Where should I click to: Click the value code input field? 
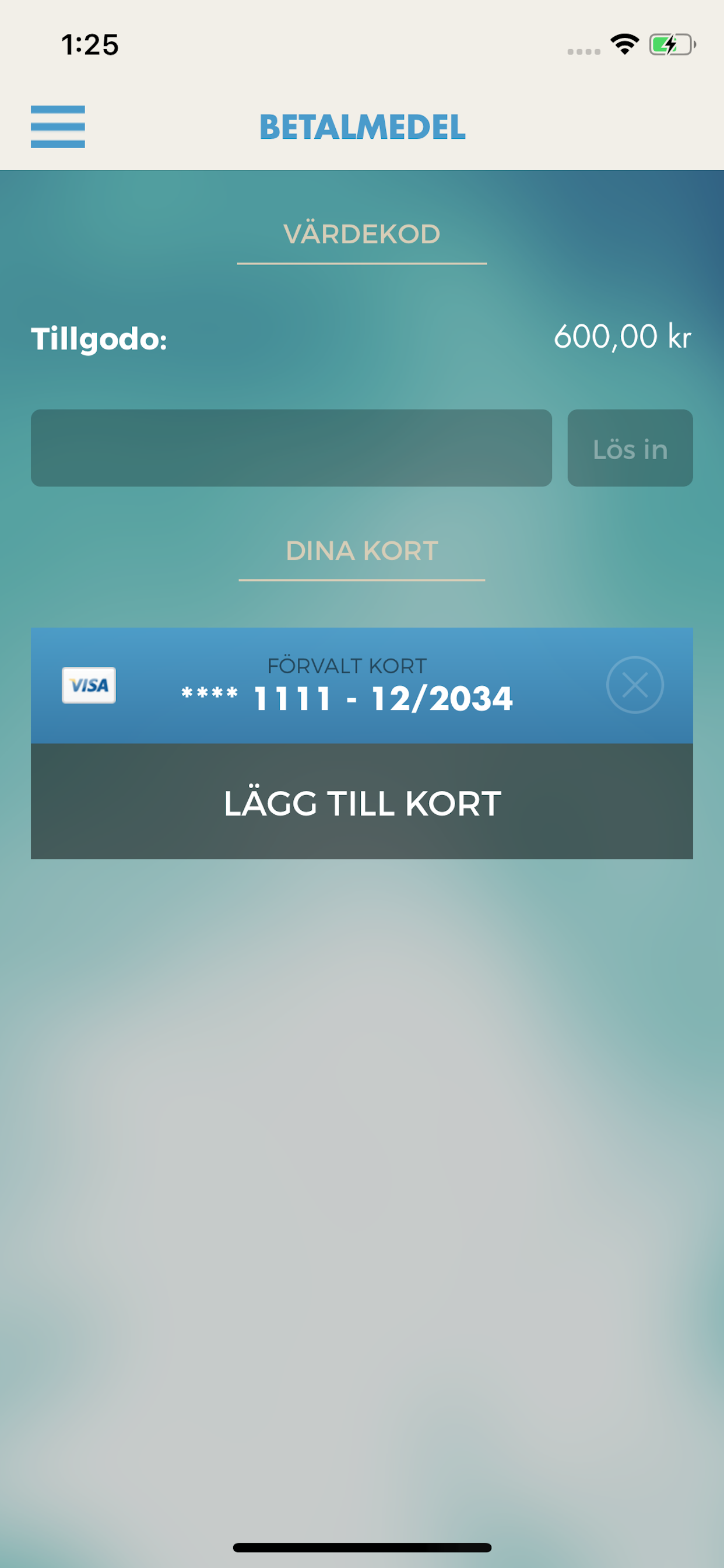(291, 448)
